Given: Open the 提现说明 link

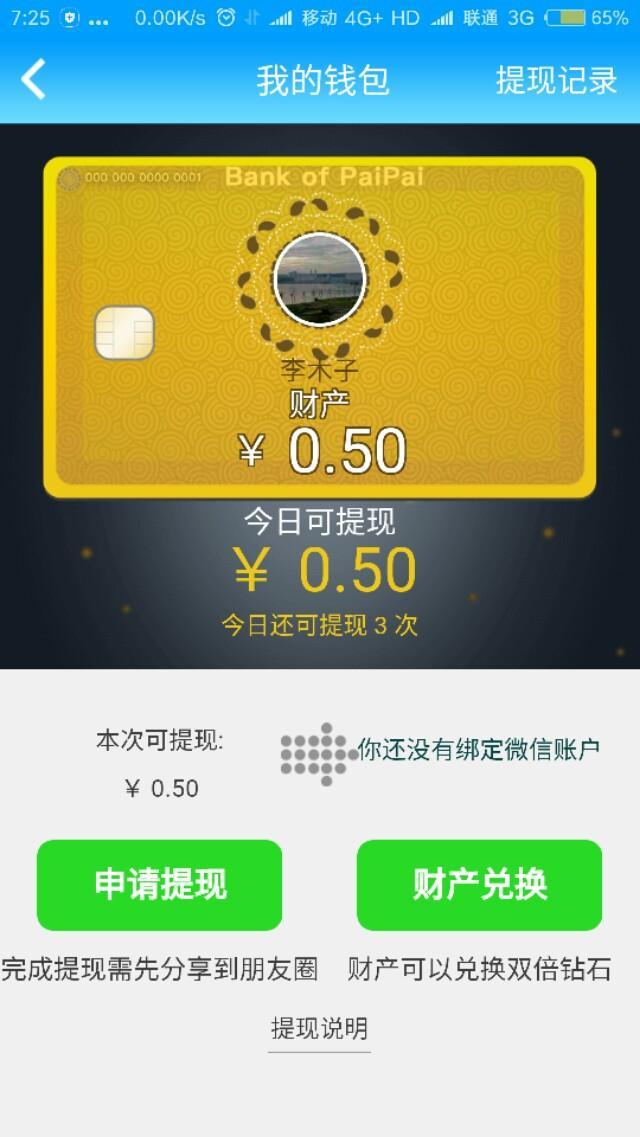Looking at the screenshot, I should click(x=320, y=1028).
